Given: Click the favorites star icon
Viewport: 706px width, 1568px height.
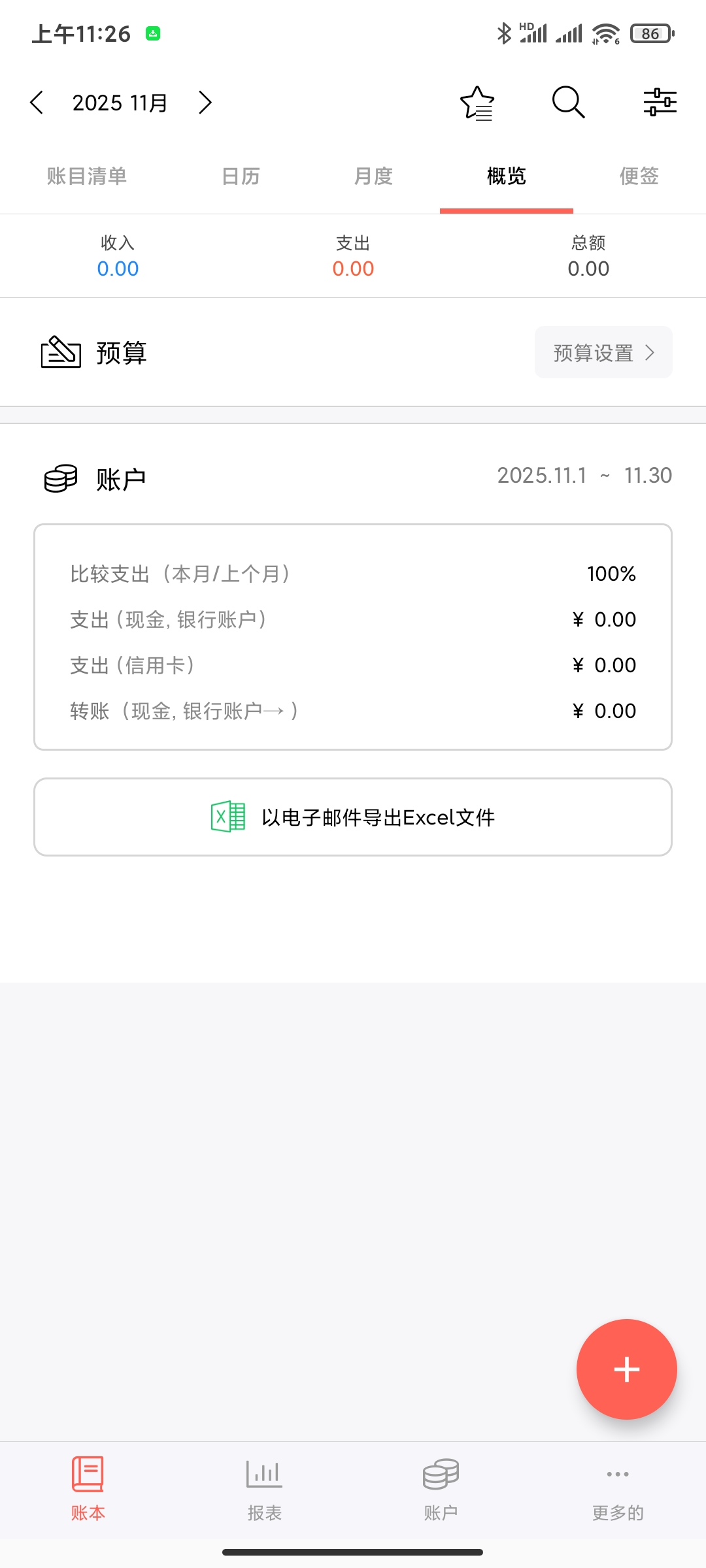Looking at the screenshot, I should tap(478, 102).
